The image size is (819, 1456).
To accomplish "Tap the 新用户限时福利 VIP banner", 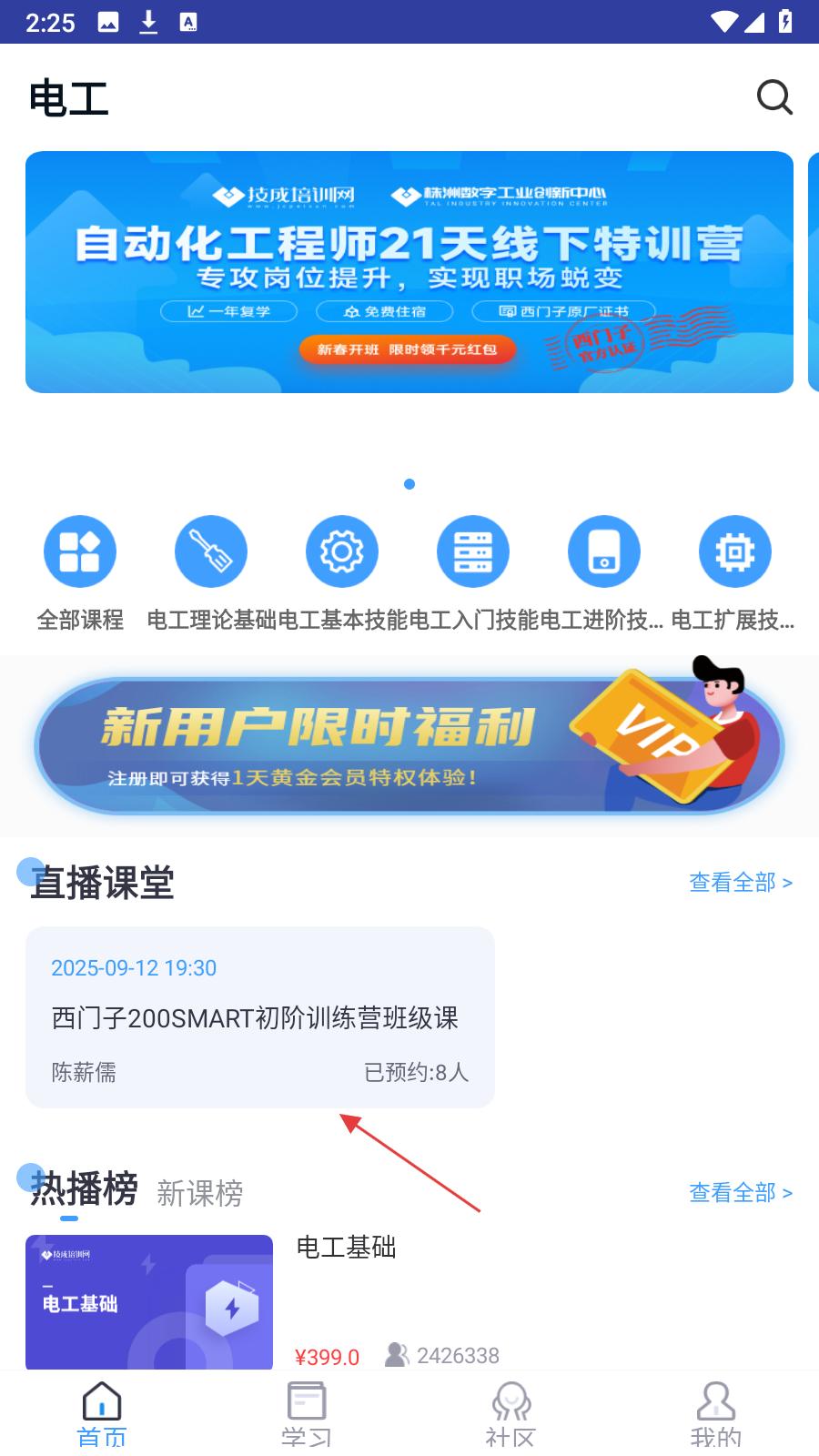I will [x=409, y=746].
